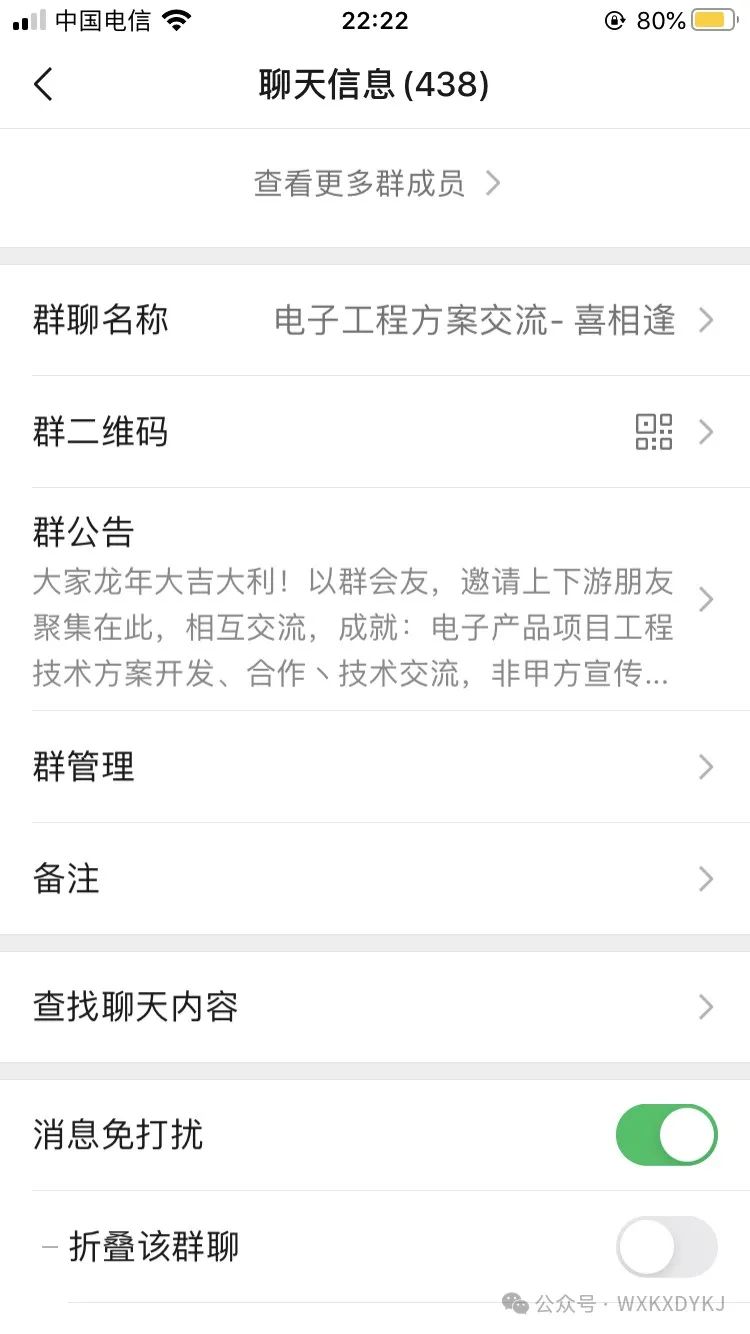Open 查找聊天内容
The height and width of the screenshot is (1334, 750).
375,1007
